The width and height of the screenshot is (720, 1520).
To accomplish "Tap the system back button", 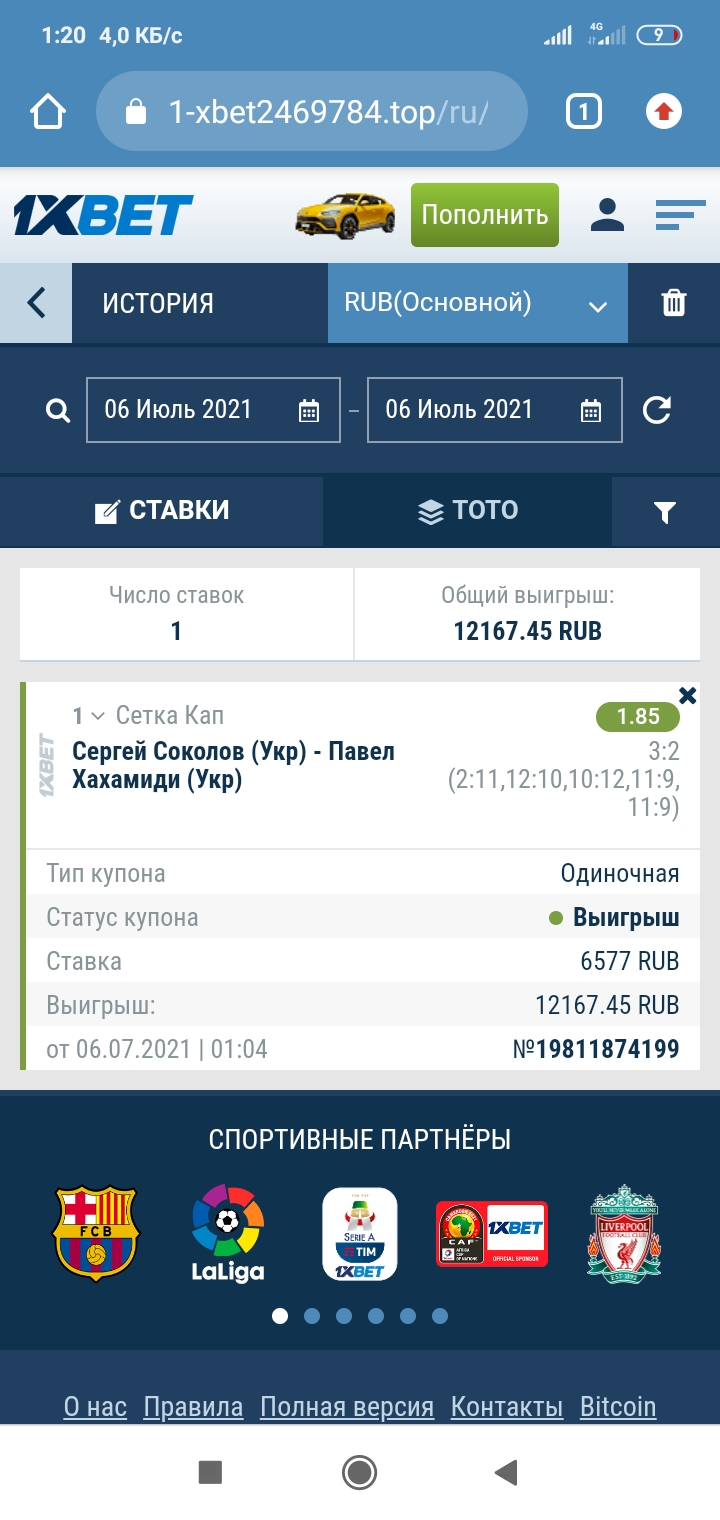I will (506, 1472).
